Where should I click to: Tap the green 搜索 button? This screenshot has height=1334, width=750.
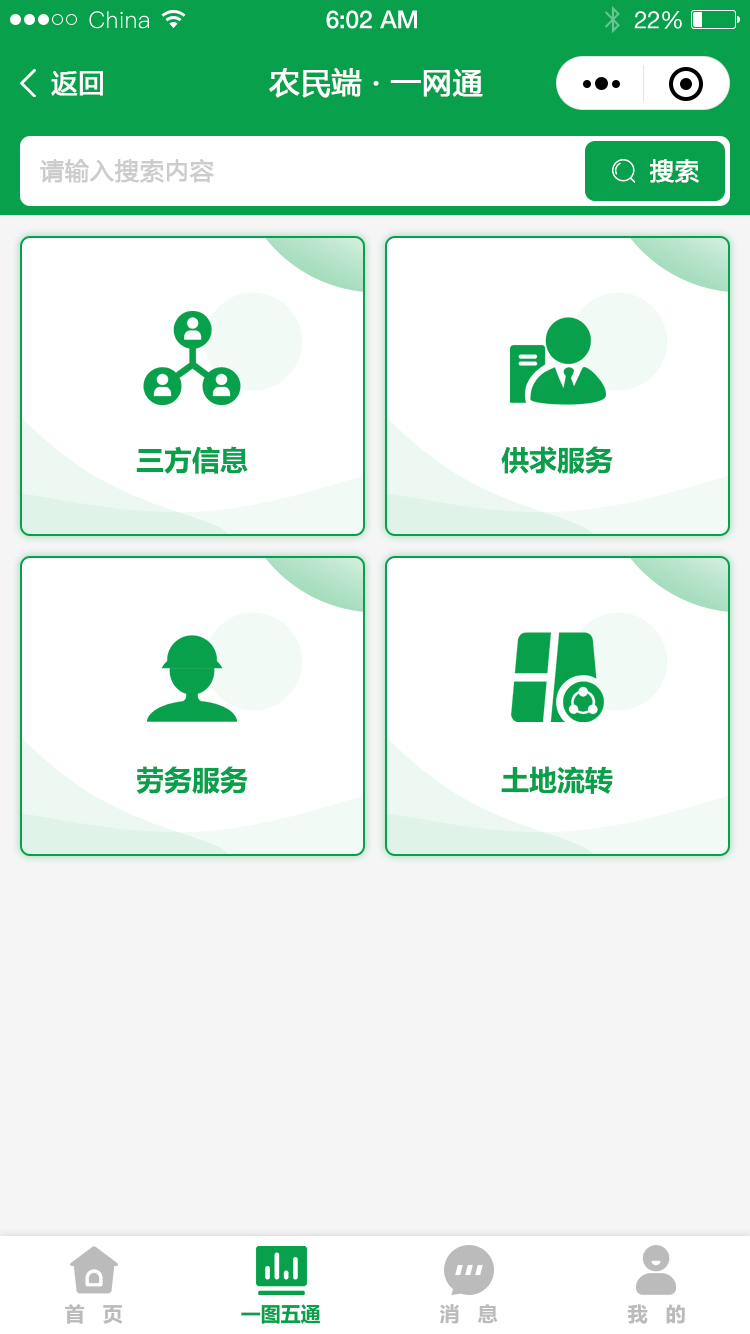coord(655,171)
